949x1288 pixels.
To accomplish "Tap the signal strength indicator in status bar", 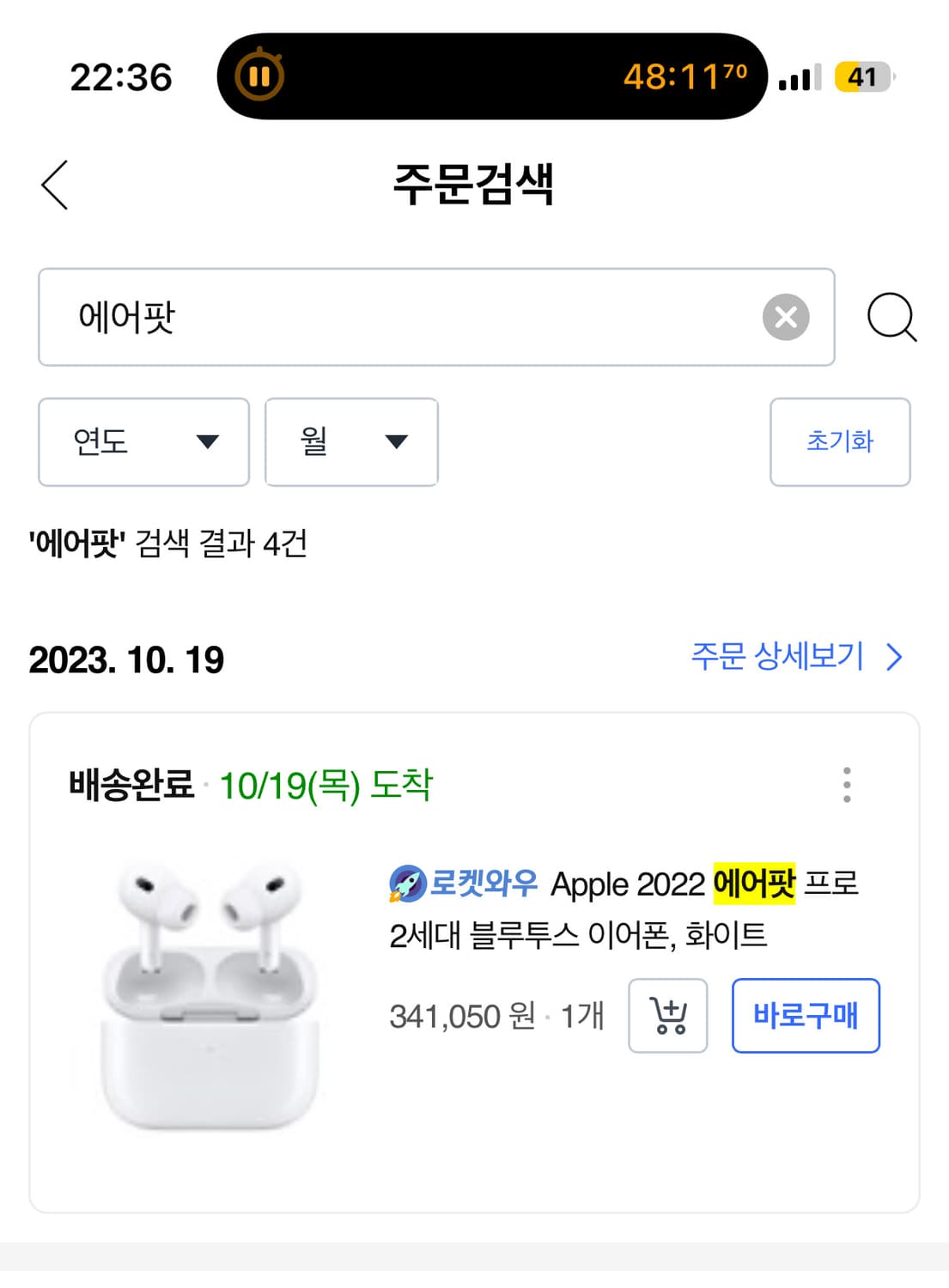I will pyautogui.click(x=799, y=76).
